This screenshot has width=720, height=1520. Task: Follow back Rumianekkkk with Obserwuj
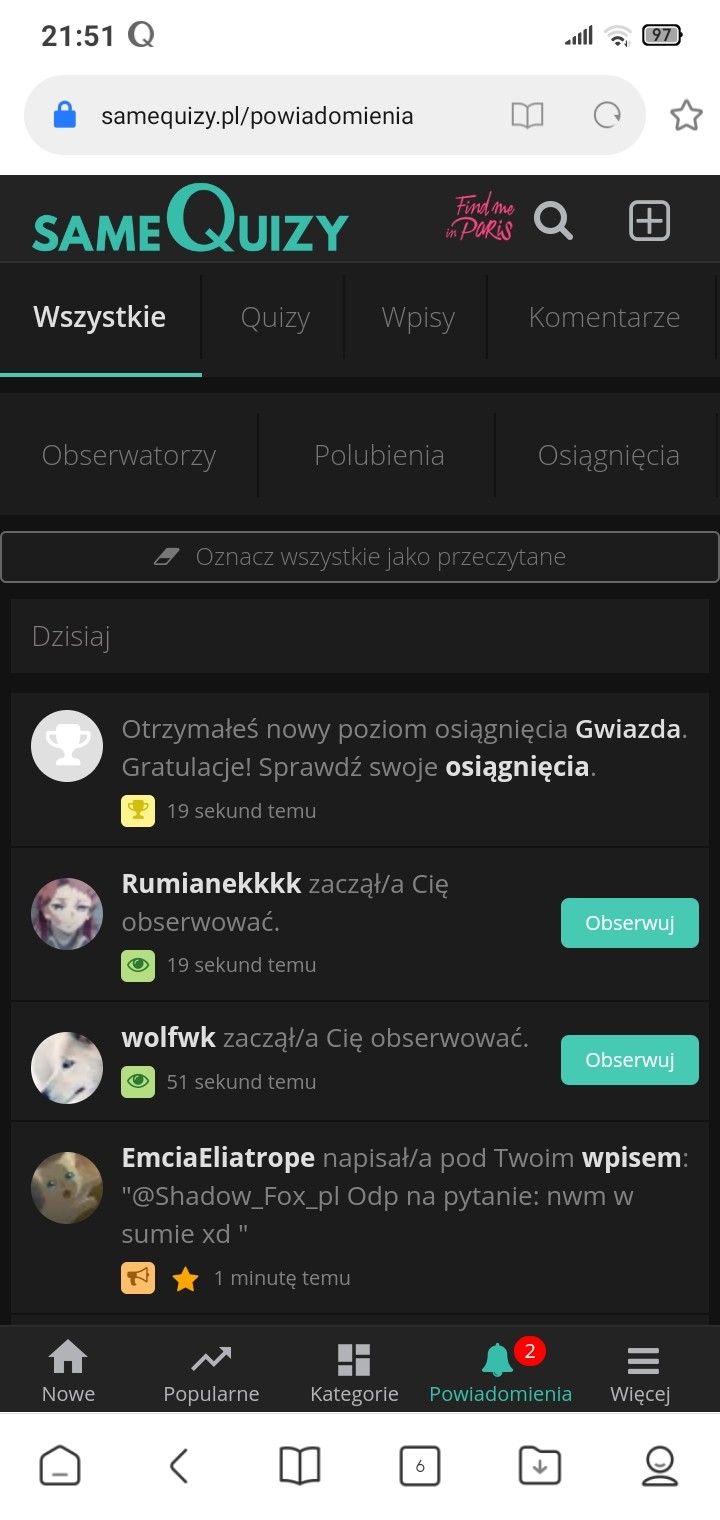(x=629, y=923)
